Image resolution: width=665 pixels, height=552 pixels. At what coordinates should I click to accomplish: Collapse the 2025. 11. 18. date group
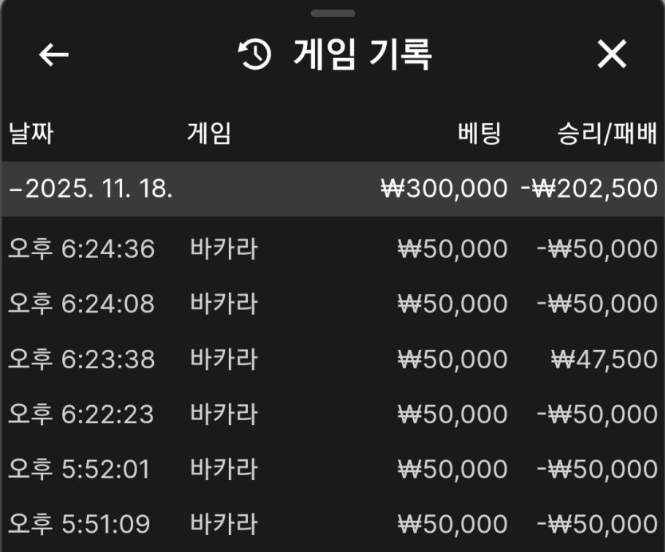point(90,189)
